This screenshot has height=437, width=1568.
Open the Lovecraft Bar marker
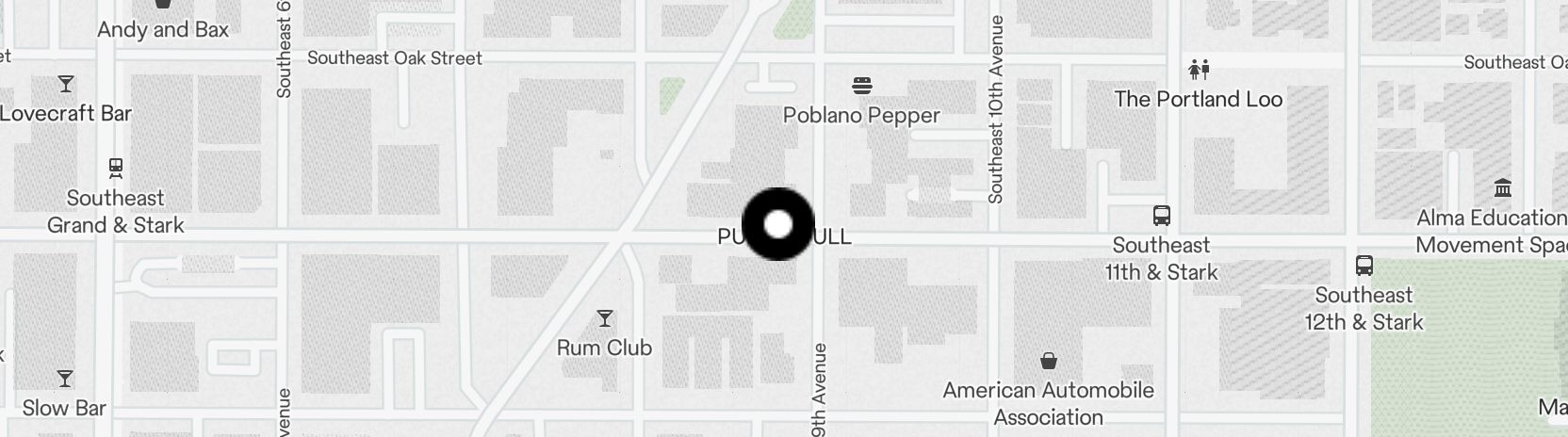point(66,85)
